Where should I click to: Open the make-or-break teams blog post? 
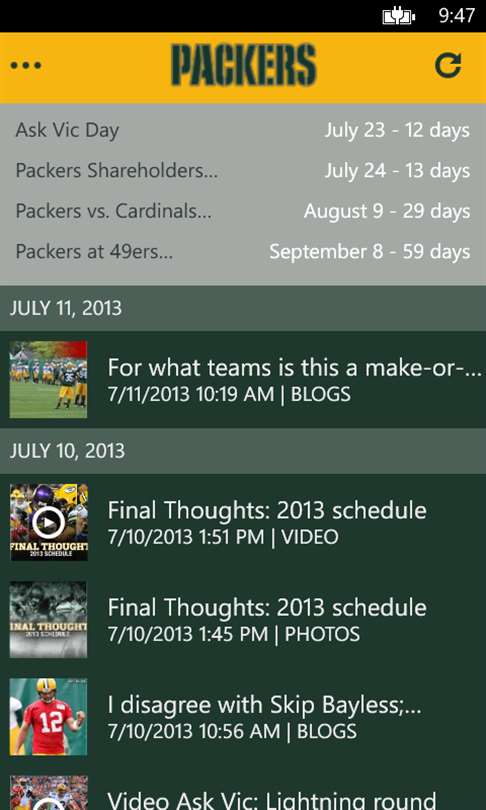click(243, 379)
